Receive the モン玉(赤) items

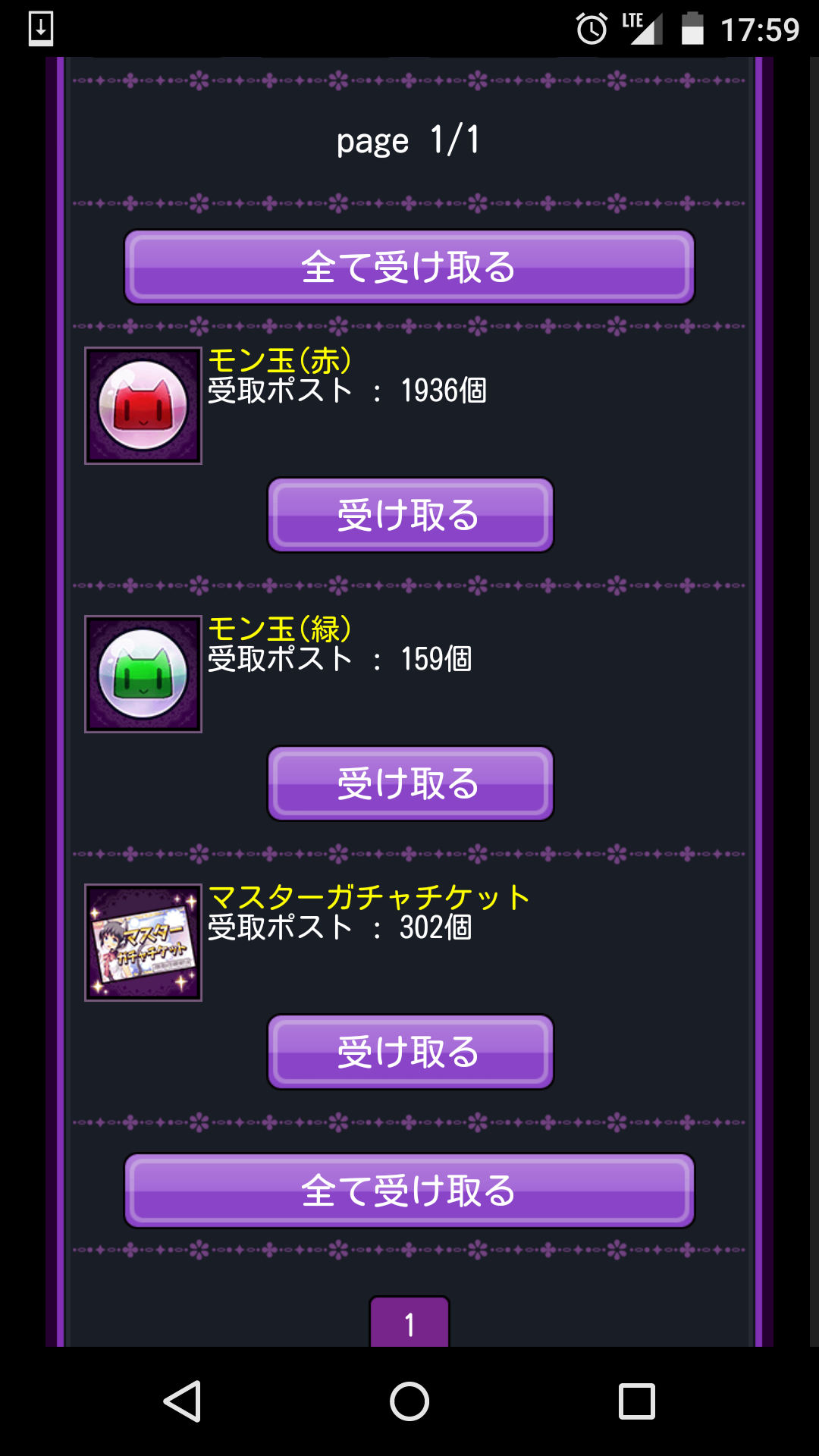[x=410, y=515]
